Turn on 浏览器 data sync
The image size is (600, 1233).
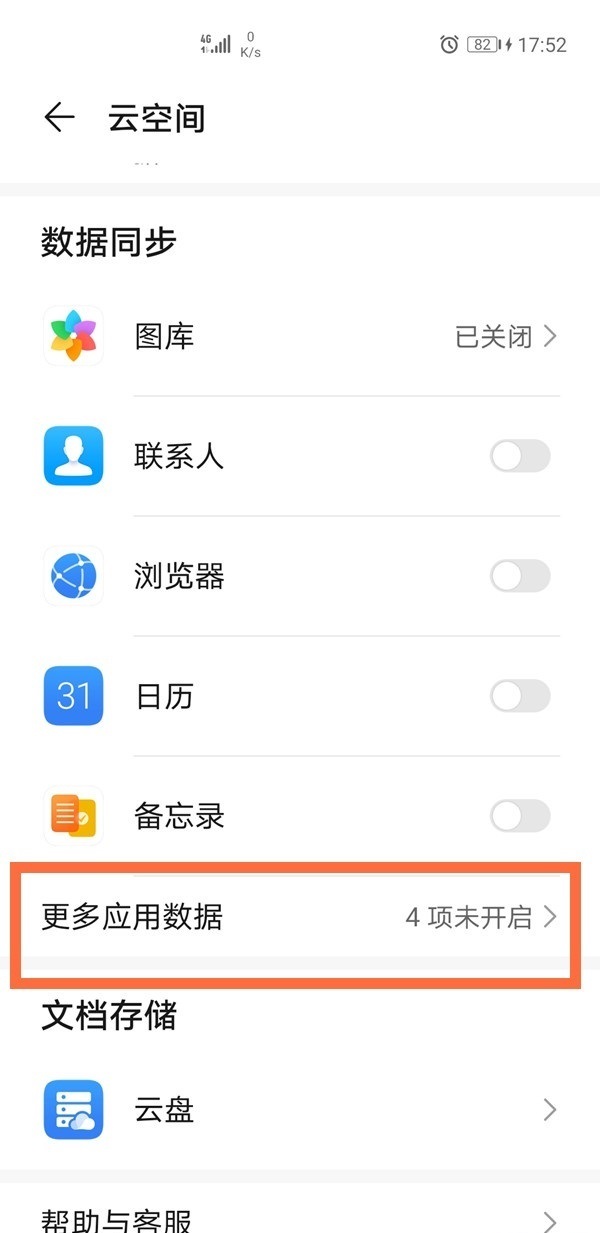(520, 576)
